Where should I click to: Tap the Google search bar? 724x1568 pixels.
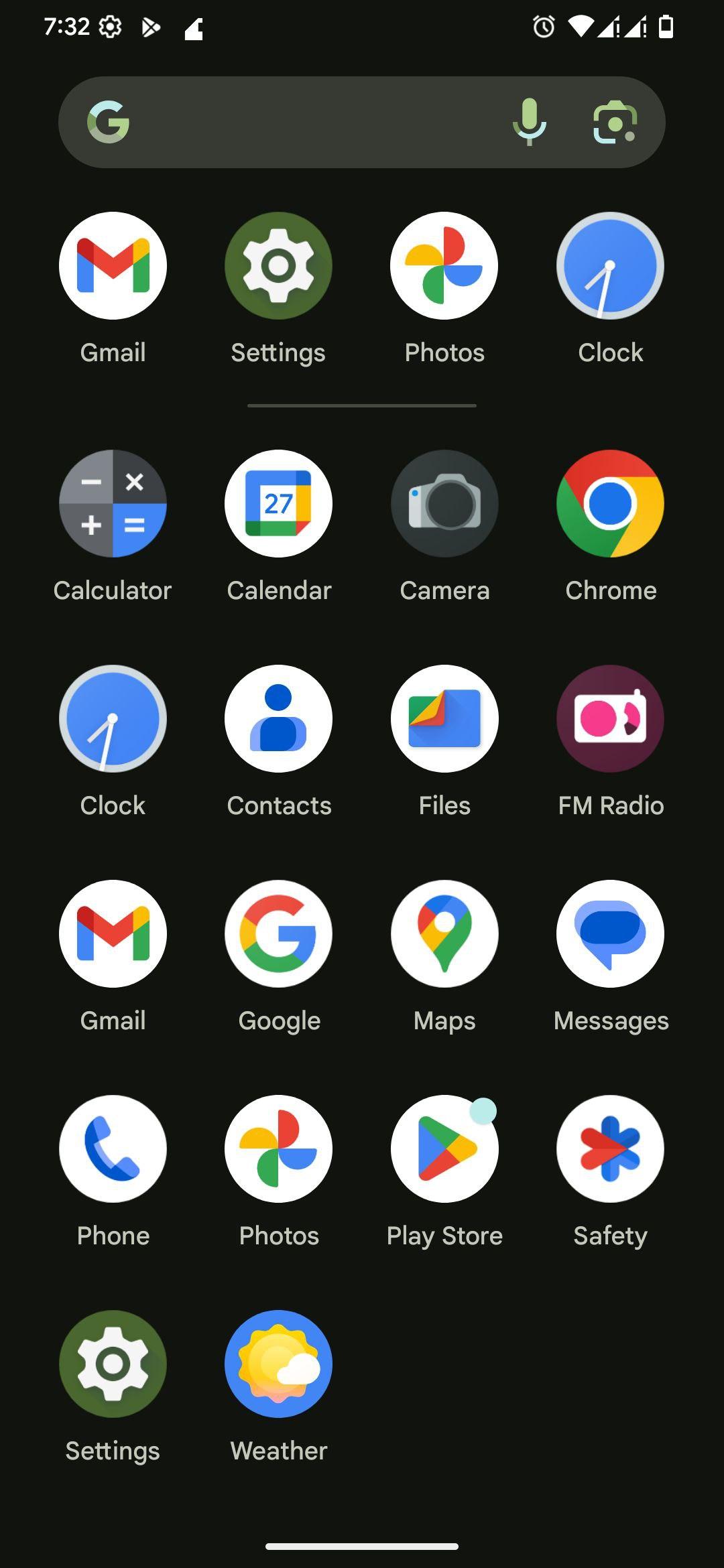tap(362, 122)
